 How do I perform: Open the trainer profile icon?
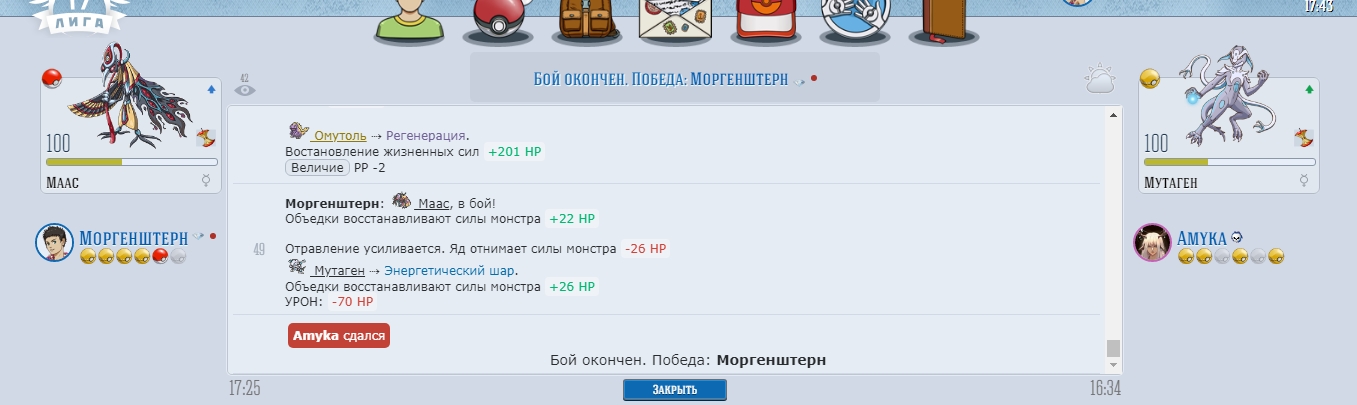click(408, 22)
